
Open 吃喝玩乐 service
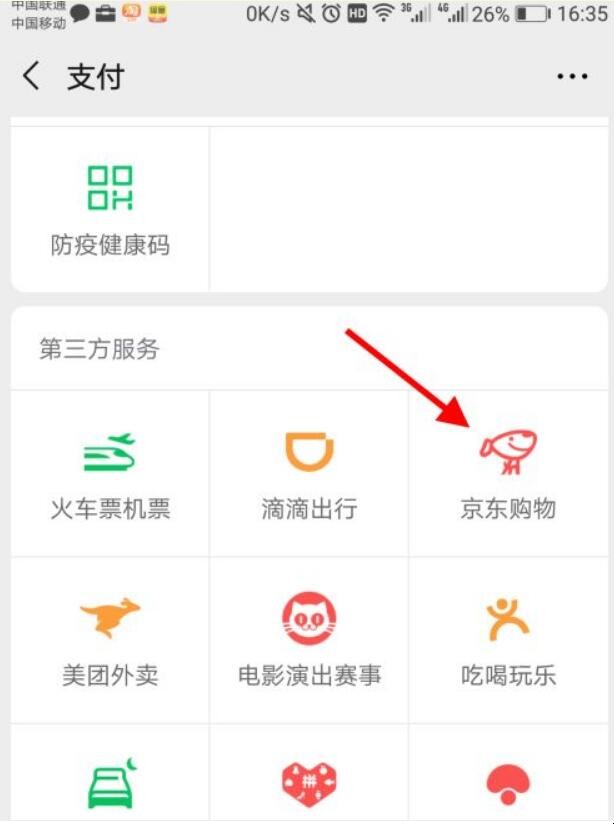click(508, 642)
